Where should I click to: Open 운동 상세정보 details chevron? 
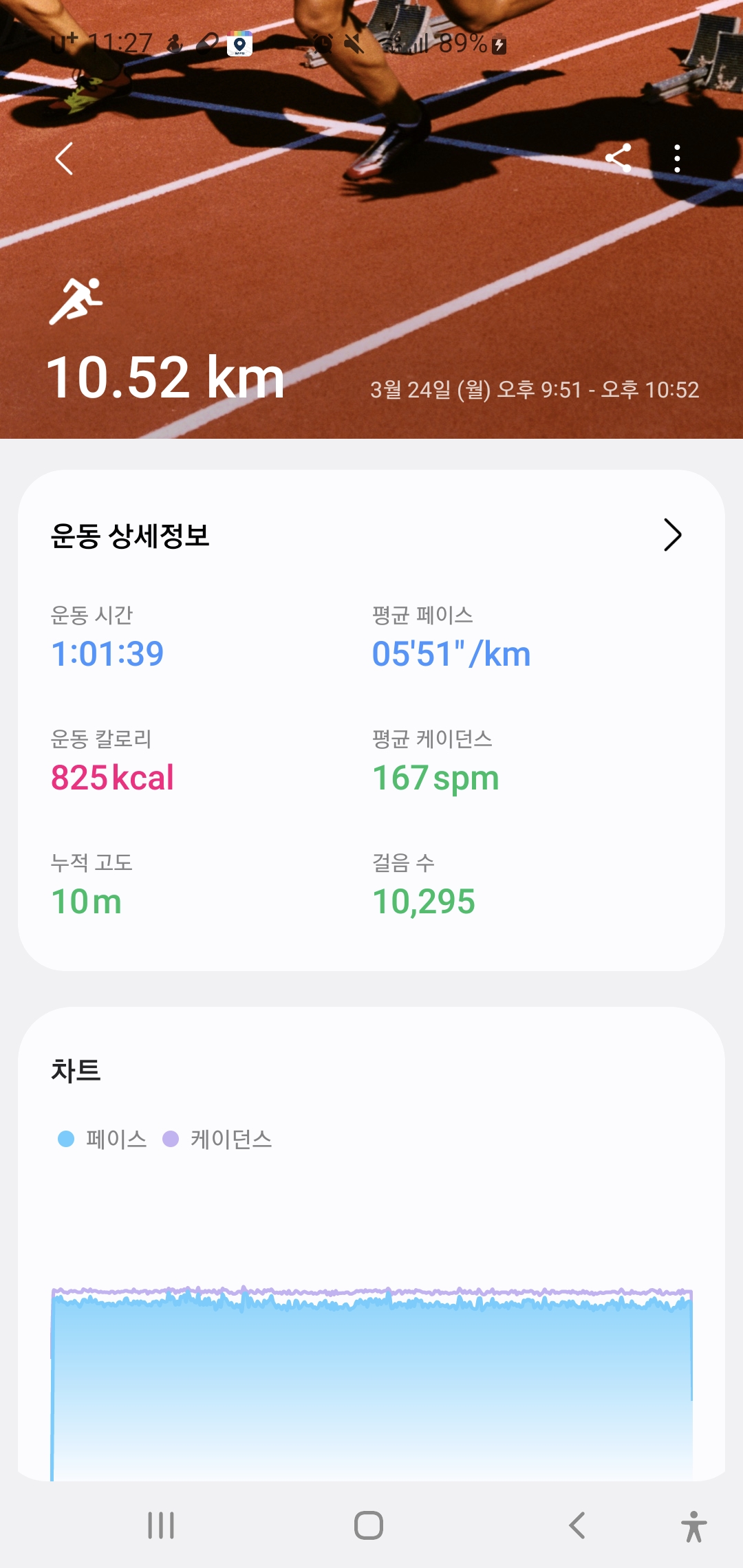click(x=672, y=535)
